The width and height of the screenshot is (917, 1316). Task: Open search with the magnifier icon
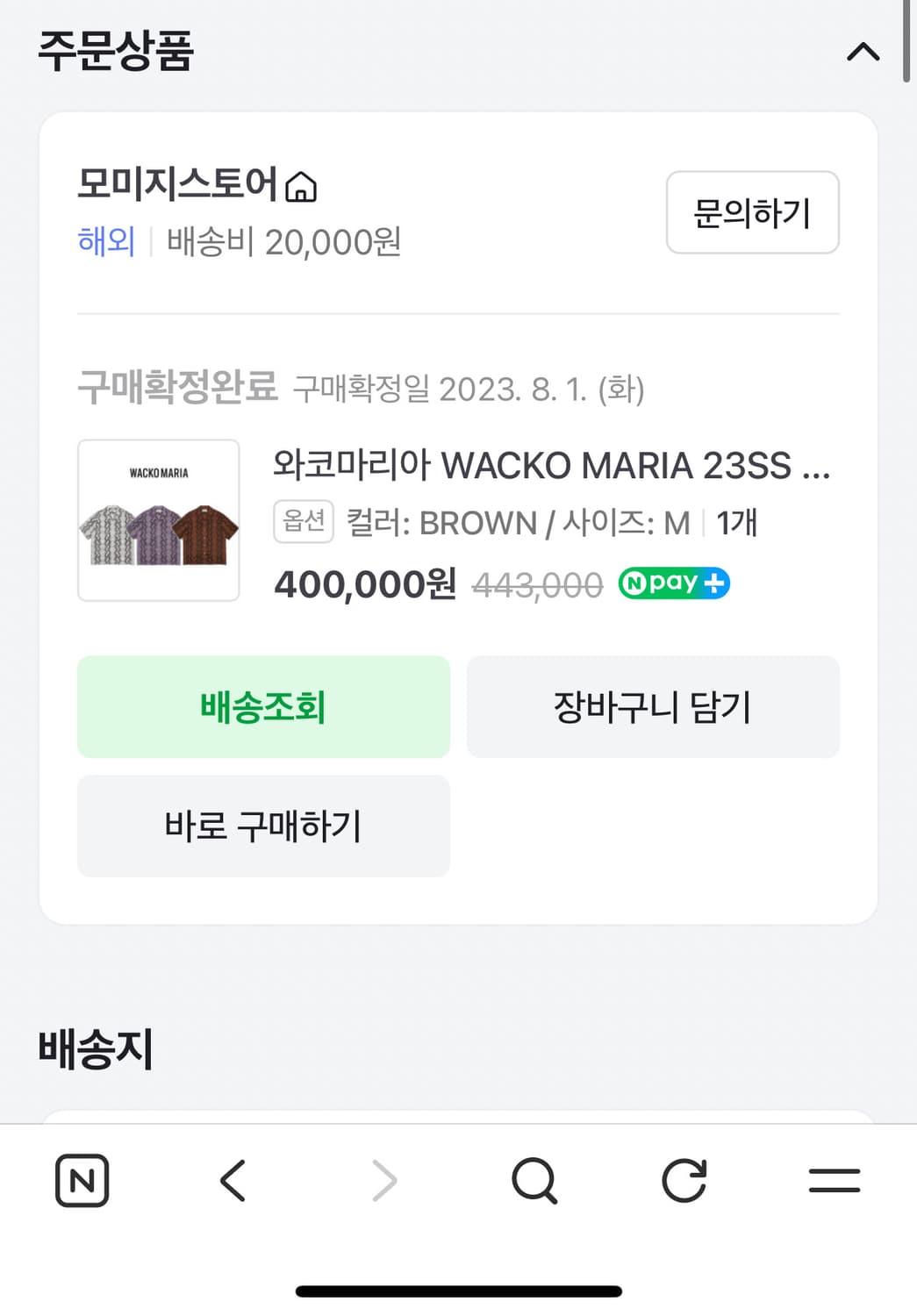coord(534,1180)
